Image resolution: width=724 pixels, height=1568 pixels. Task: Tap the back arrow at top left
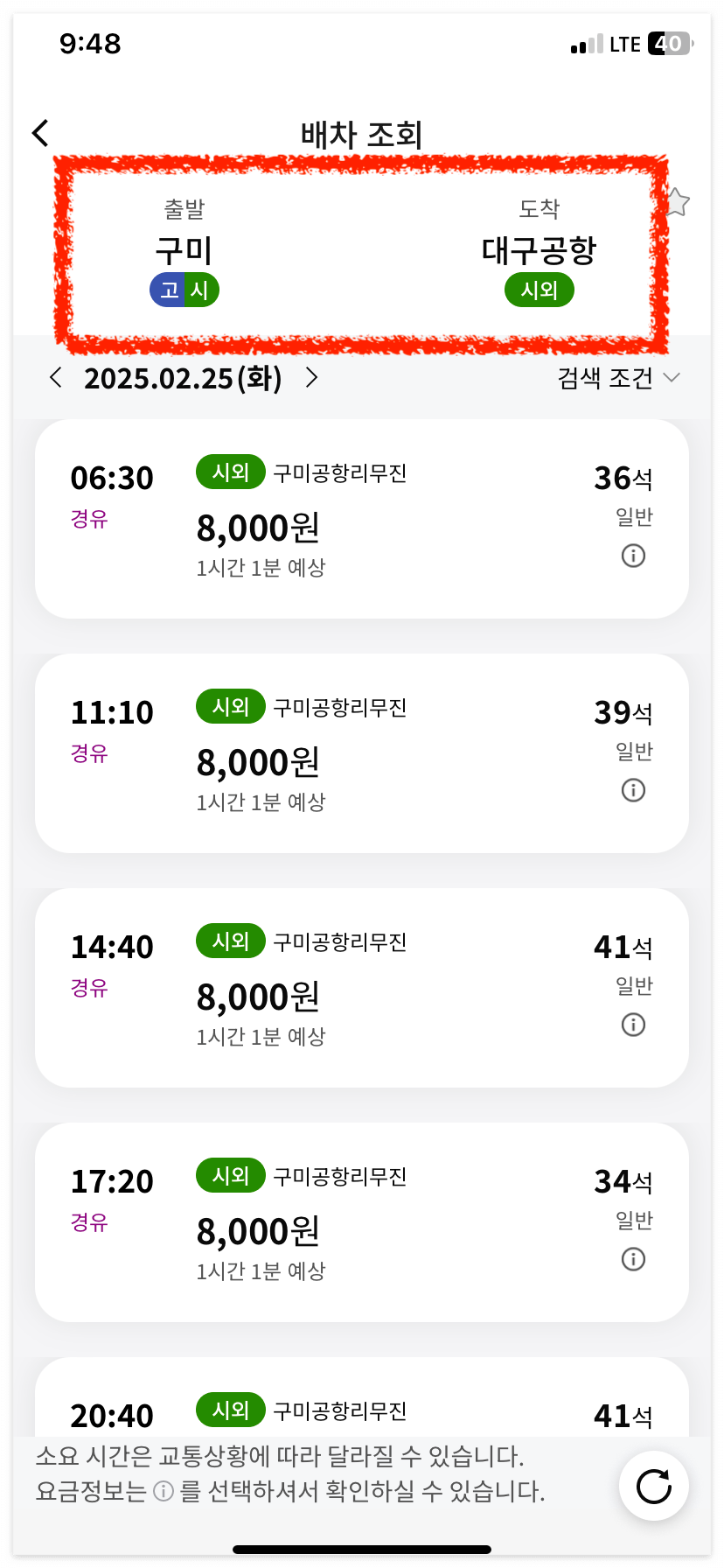tap(39, 132)
